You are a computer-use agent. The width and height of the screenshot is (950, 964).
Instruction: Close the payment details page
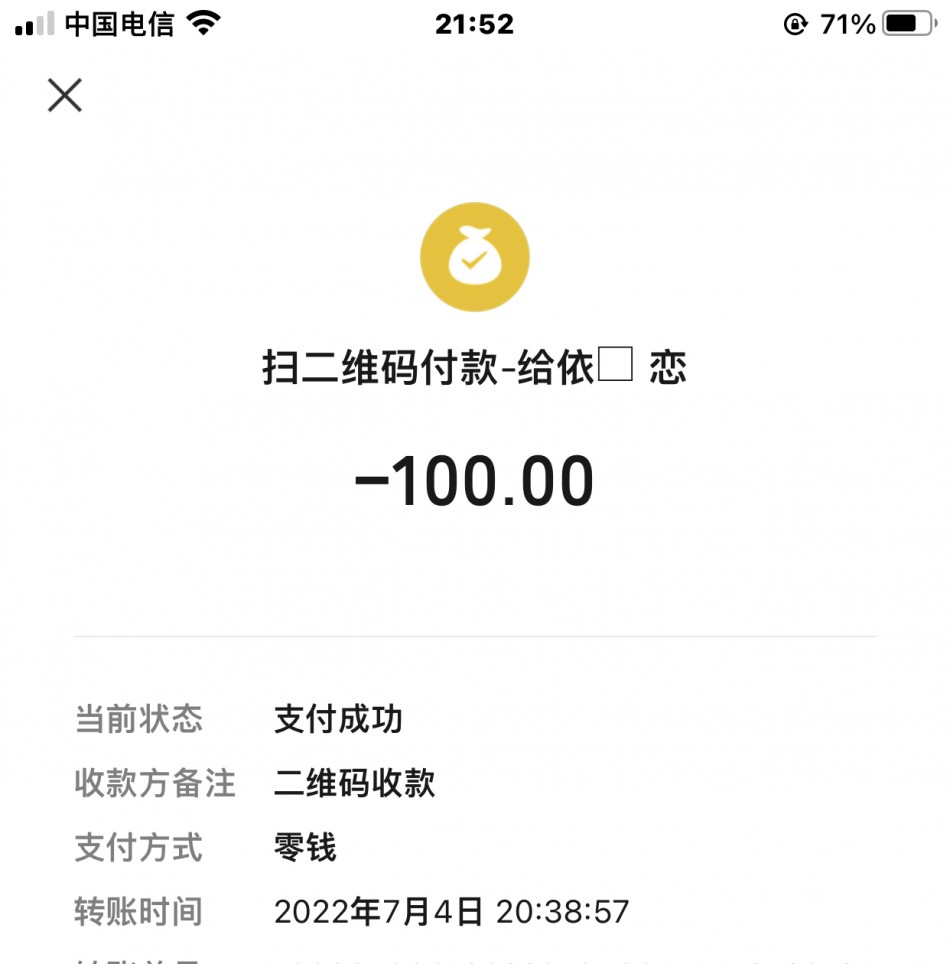click(x=65, y=96)
